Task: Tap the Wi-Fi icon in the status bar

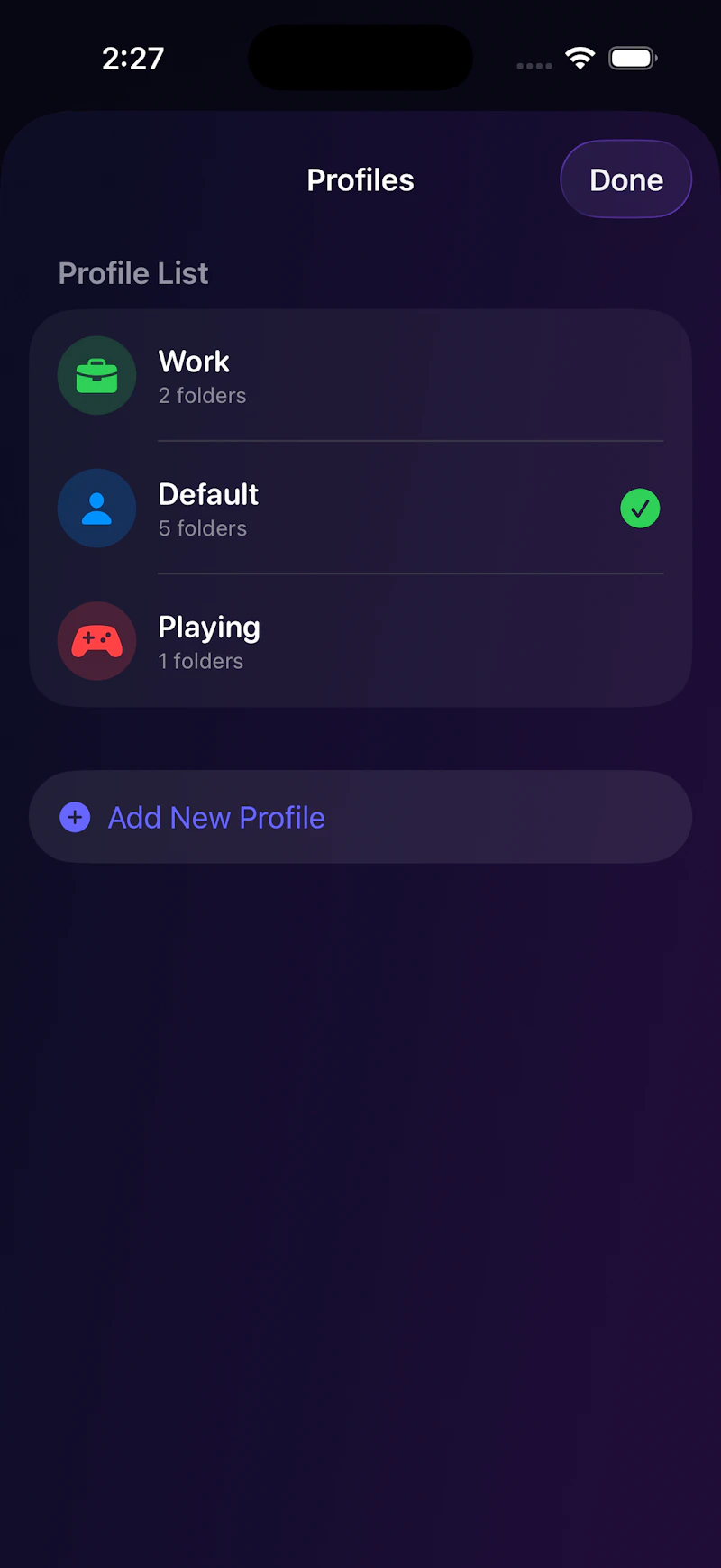Action: [580, 57]
